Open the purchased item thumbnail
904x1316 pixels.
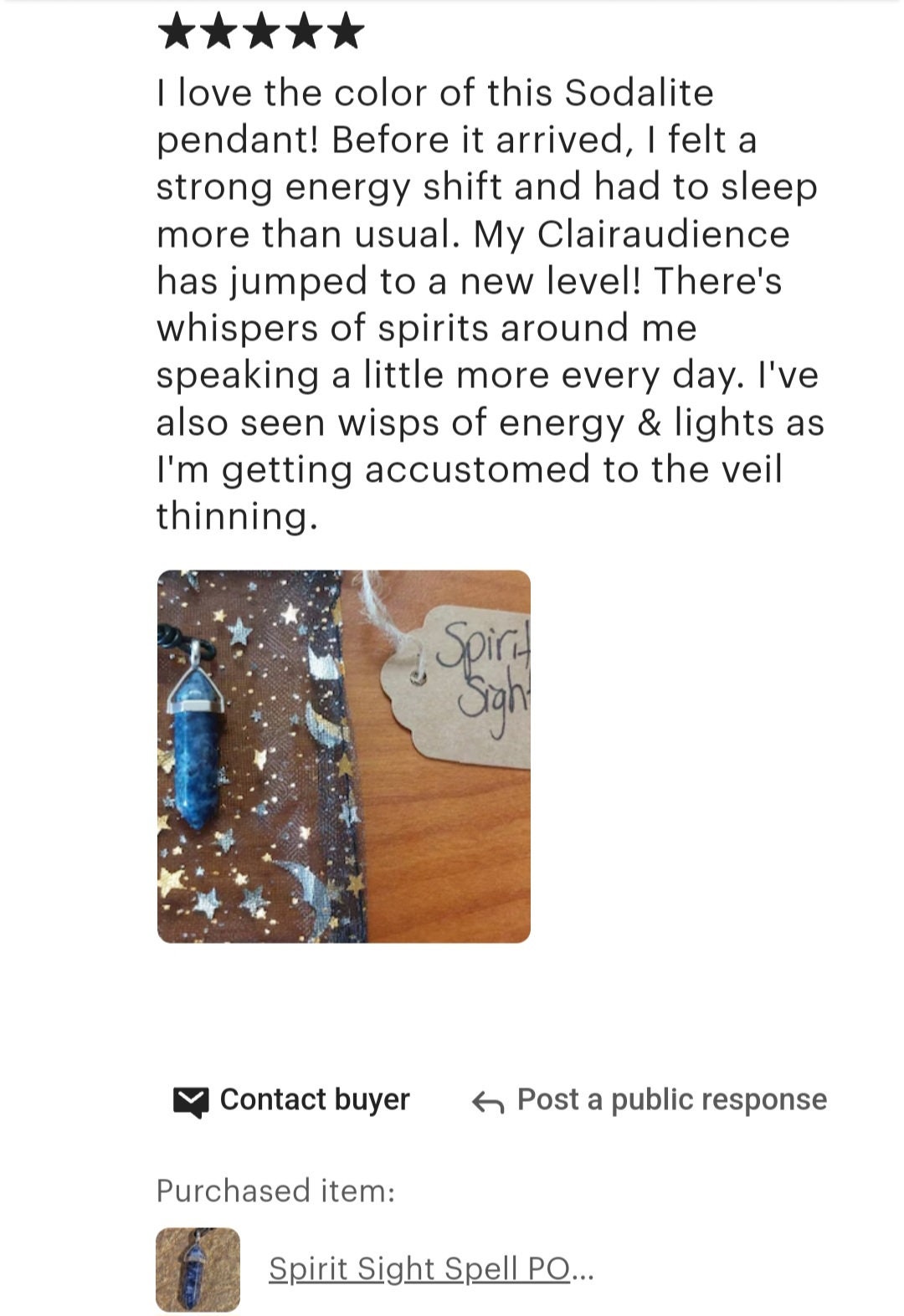pos(198,1269)
